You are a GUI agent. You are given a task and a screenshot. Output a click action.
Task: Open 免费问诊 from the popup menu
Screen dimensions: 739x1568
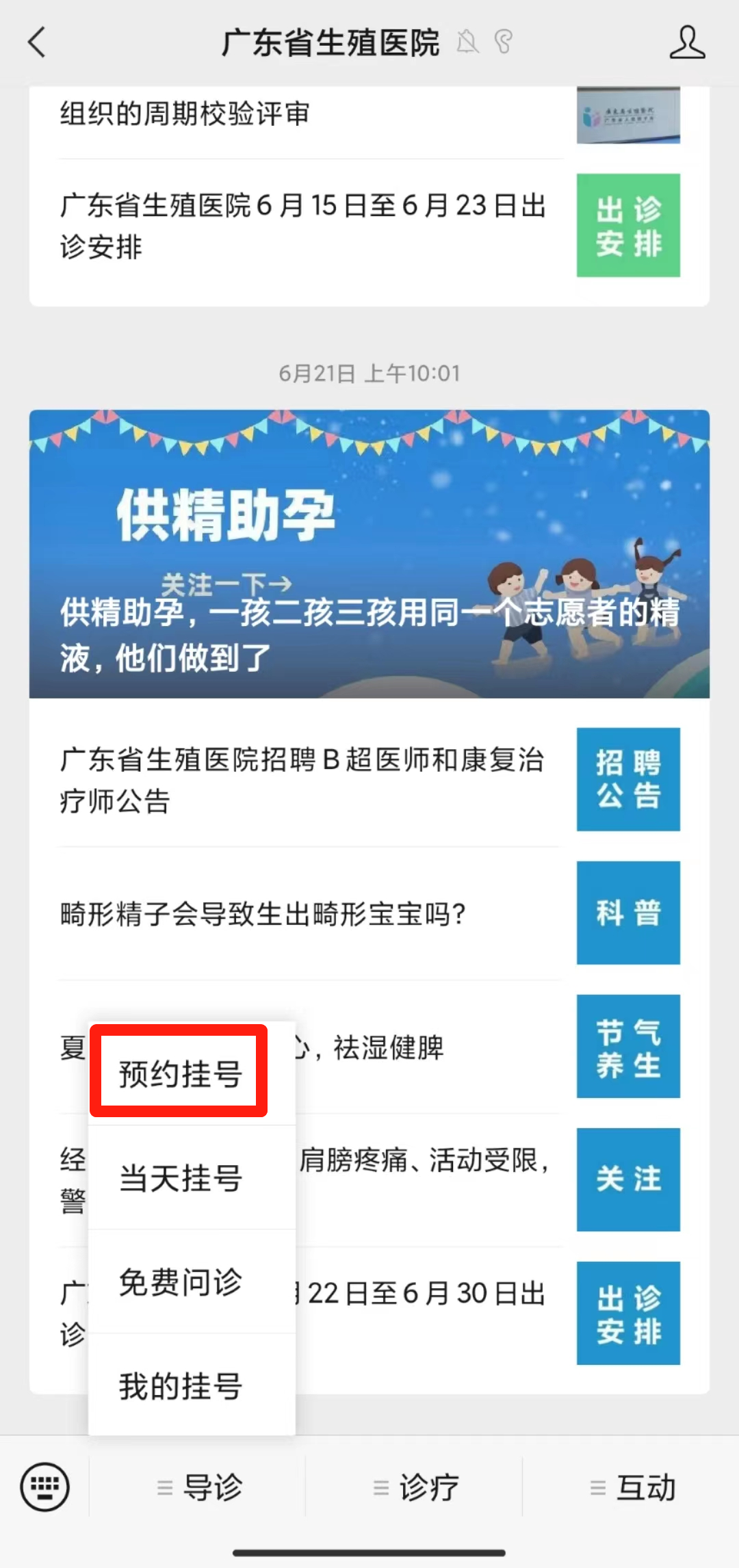tap(180, 1281)
